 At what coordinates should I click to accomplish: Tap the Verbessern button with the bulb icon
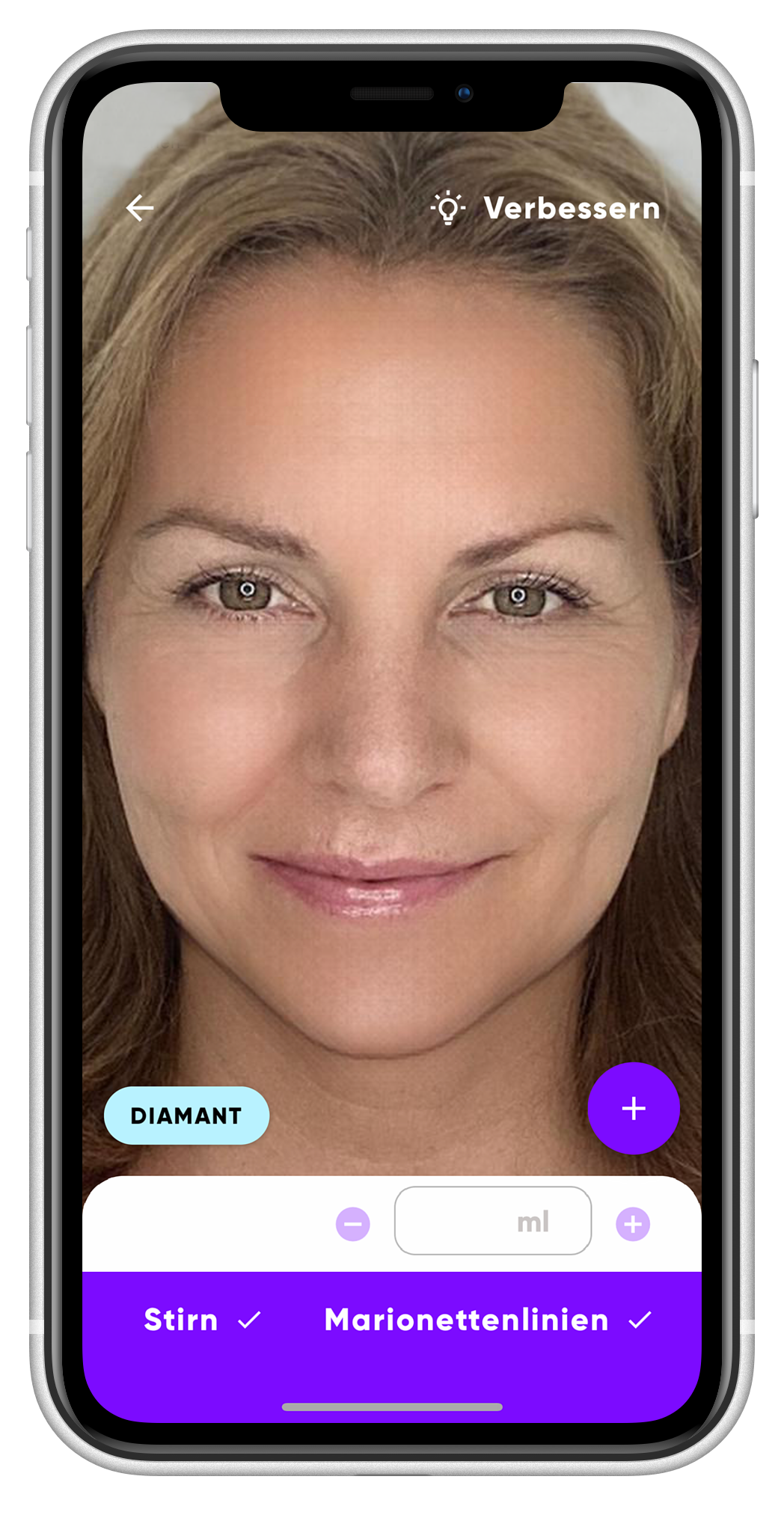546,208
